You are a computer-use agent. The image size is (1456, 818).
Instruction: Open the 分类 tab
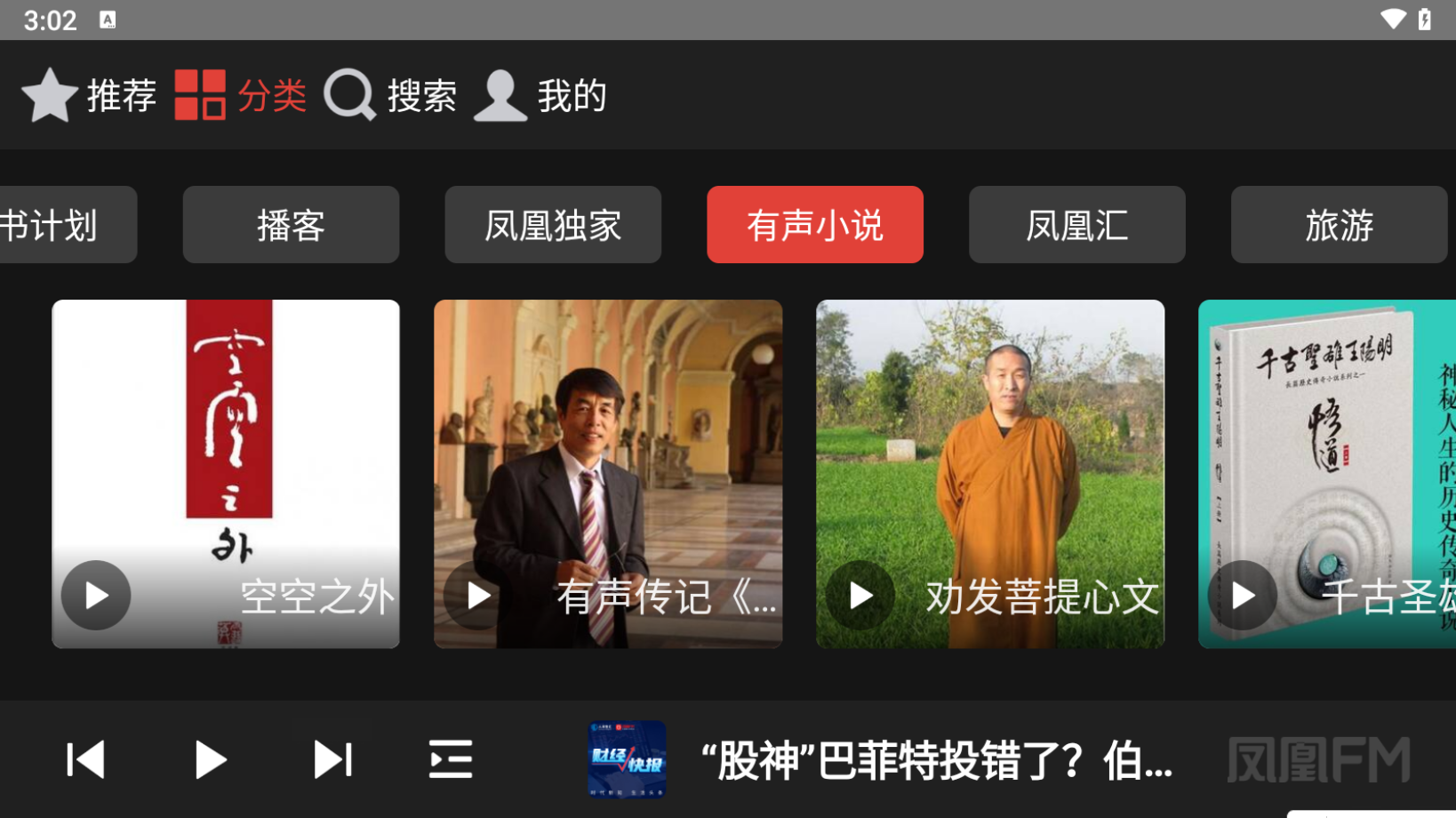click(x=241, y=95)
